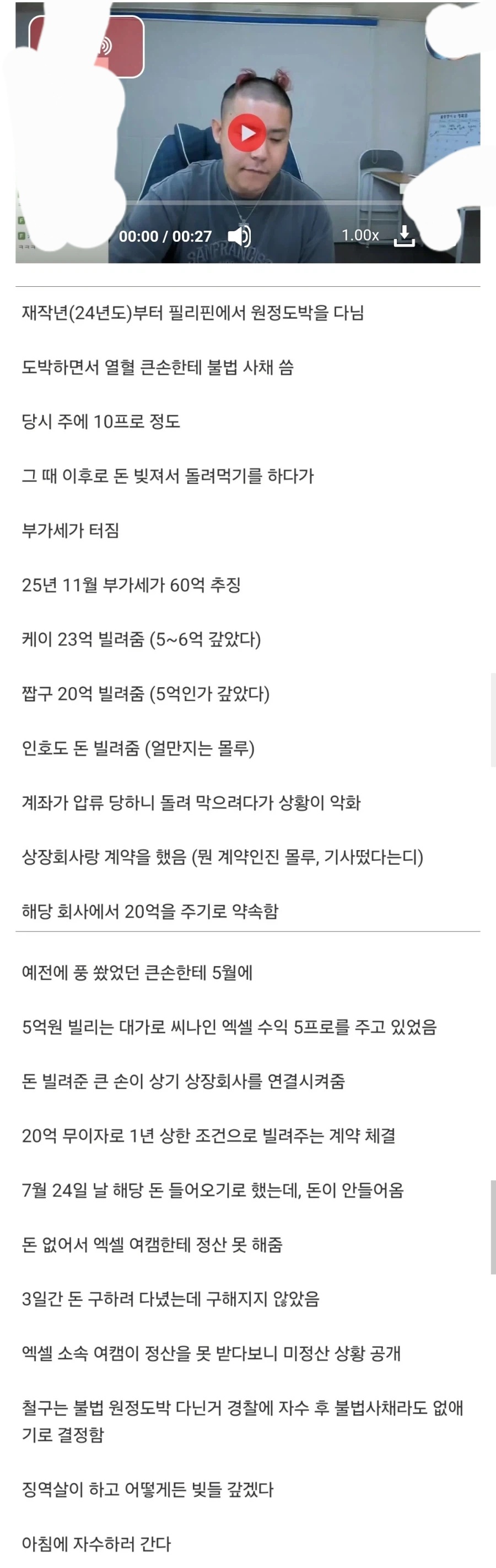Download the video file
This screenshot has height=1568, width=496.
click(404, 236)
